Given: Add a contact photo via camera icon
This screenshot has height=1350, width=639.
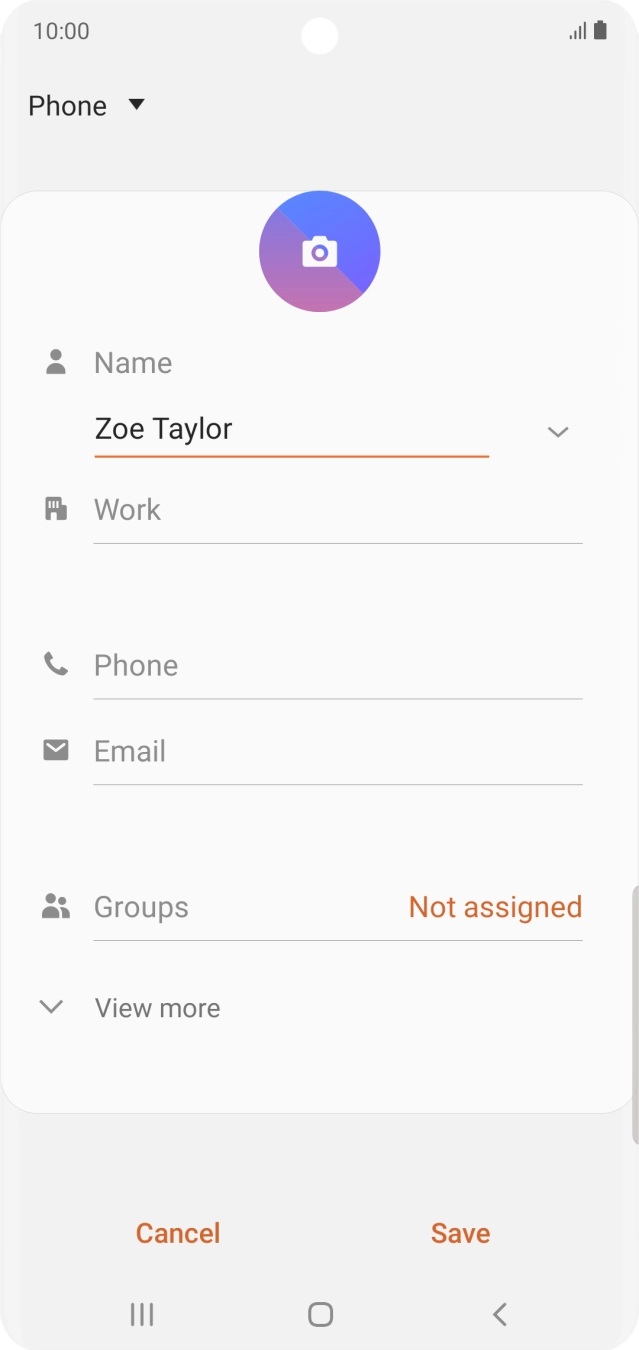Looking at the screenshot, I should click(x=319, y=251).
